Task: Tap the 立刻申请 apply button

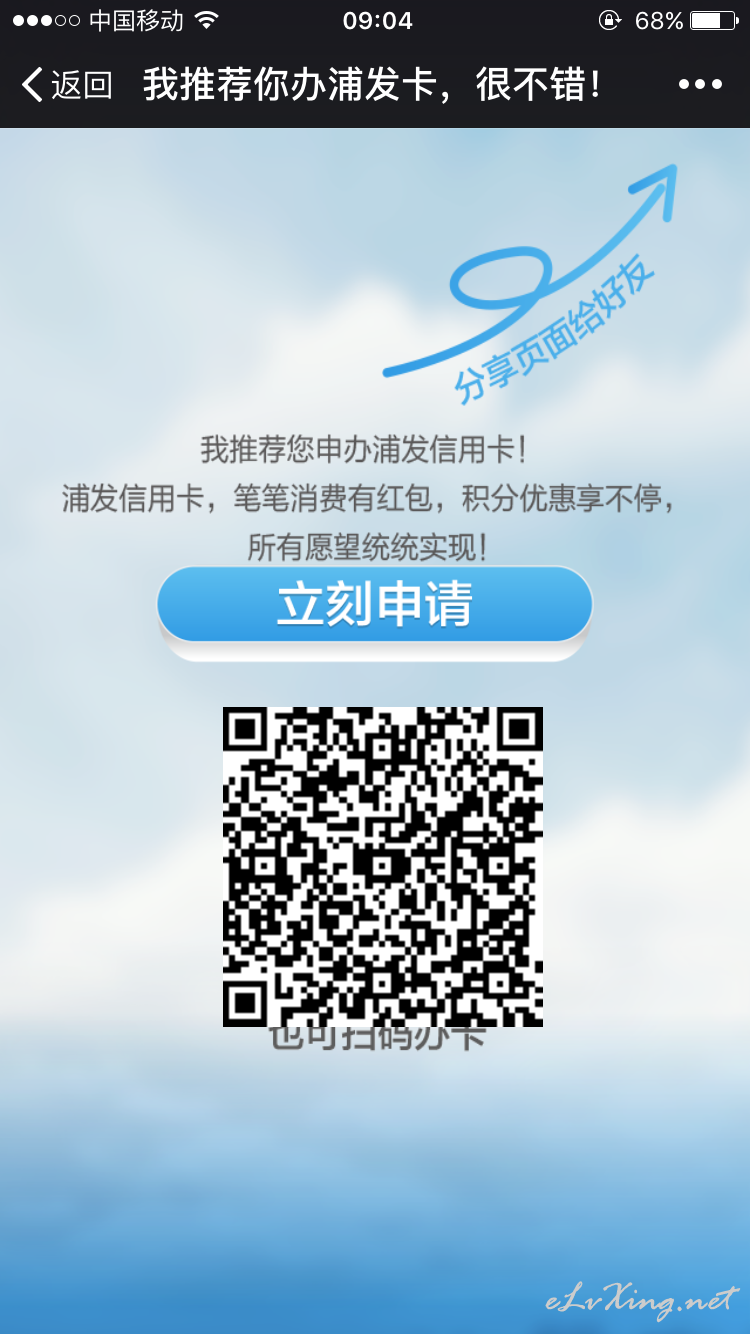Action: point(375,606)
